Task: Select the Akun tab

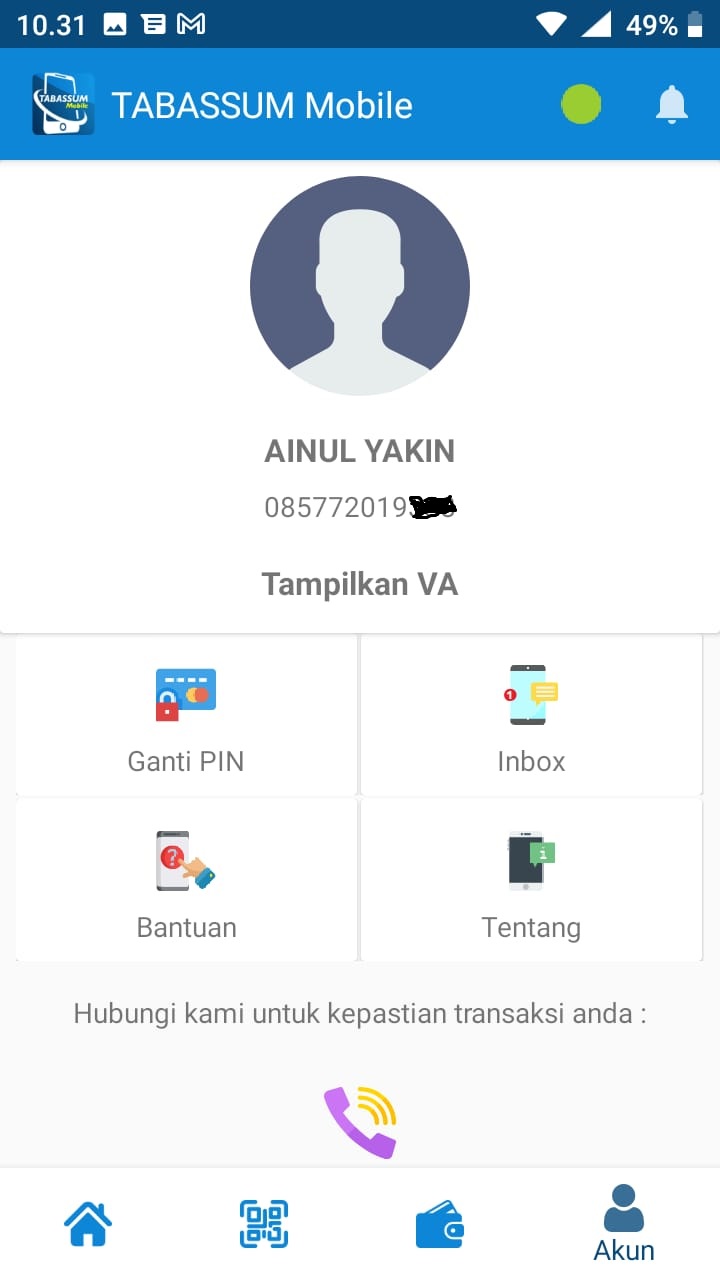Action: click(624, 1224)
